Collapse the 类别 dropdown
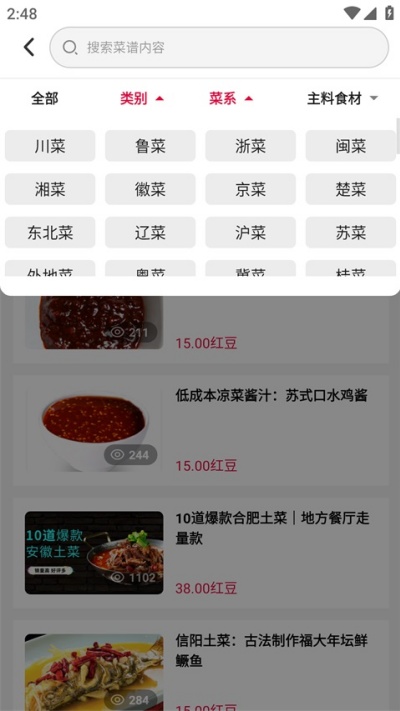This screenshot has width=400, height=711. click(142, 98)
